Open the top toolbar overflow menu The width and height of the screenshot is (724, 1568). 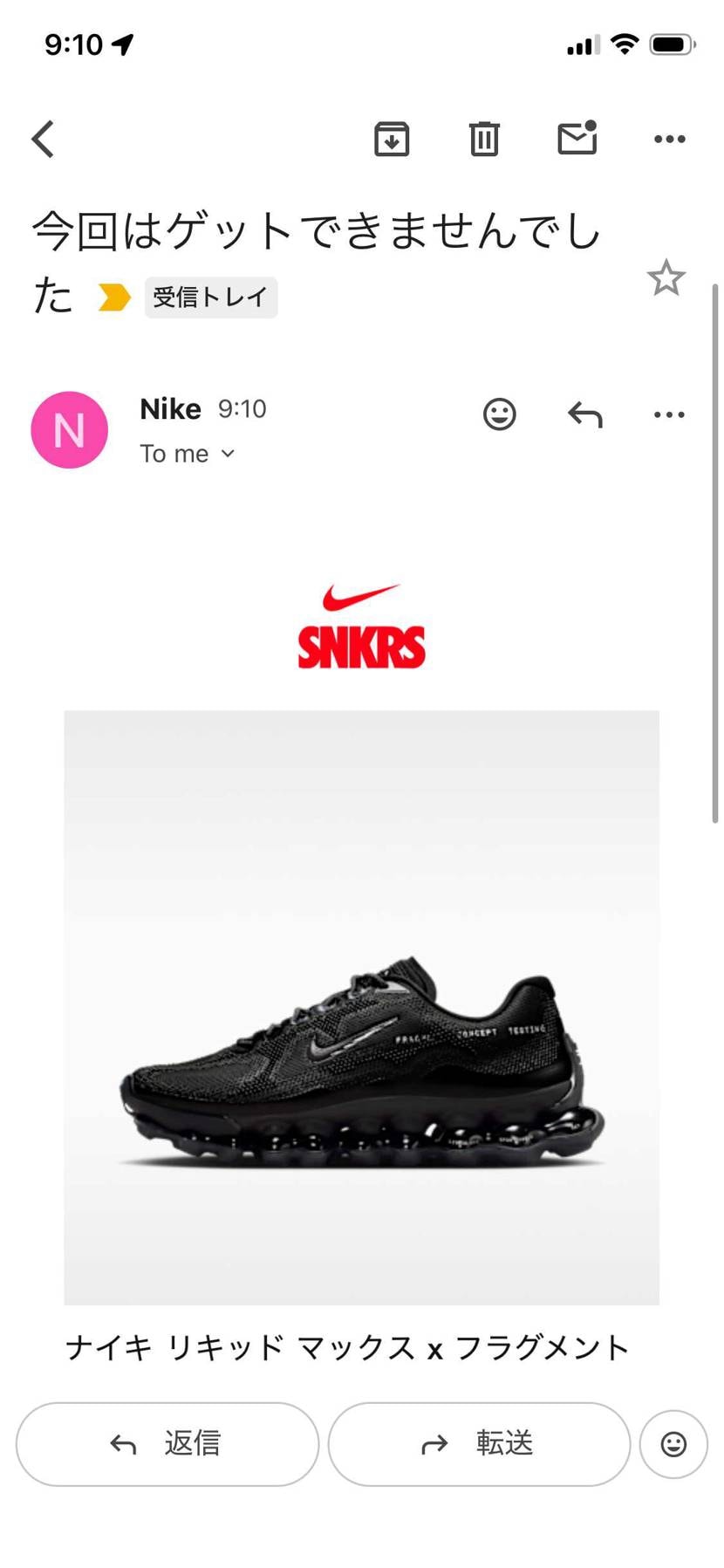point(669,139)
